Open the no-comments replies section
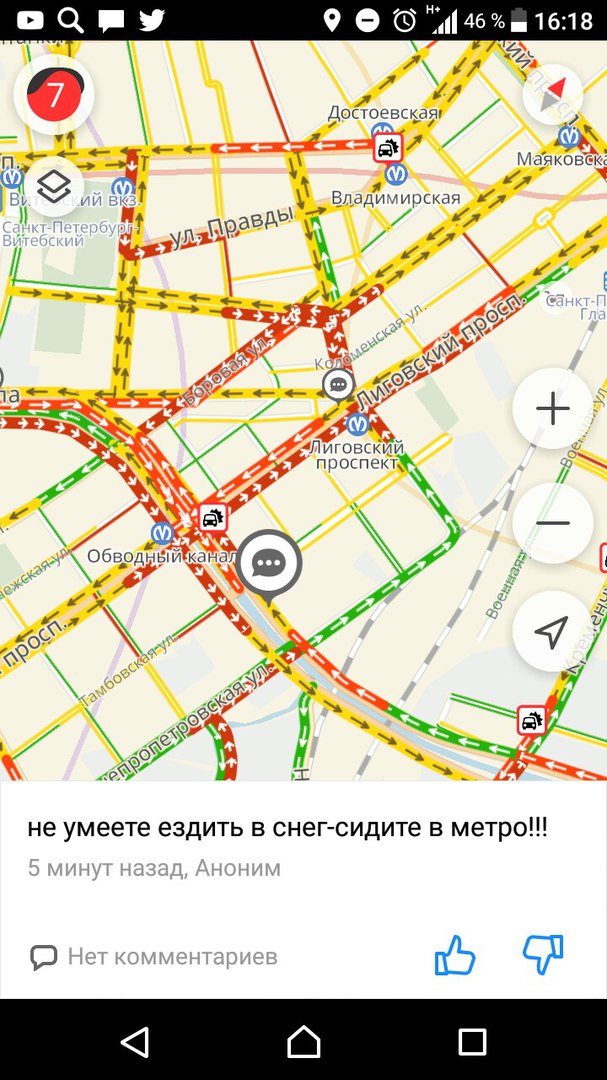 (154, 957)
